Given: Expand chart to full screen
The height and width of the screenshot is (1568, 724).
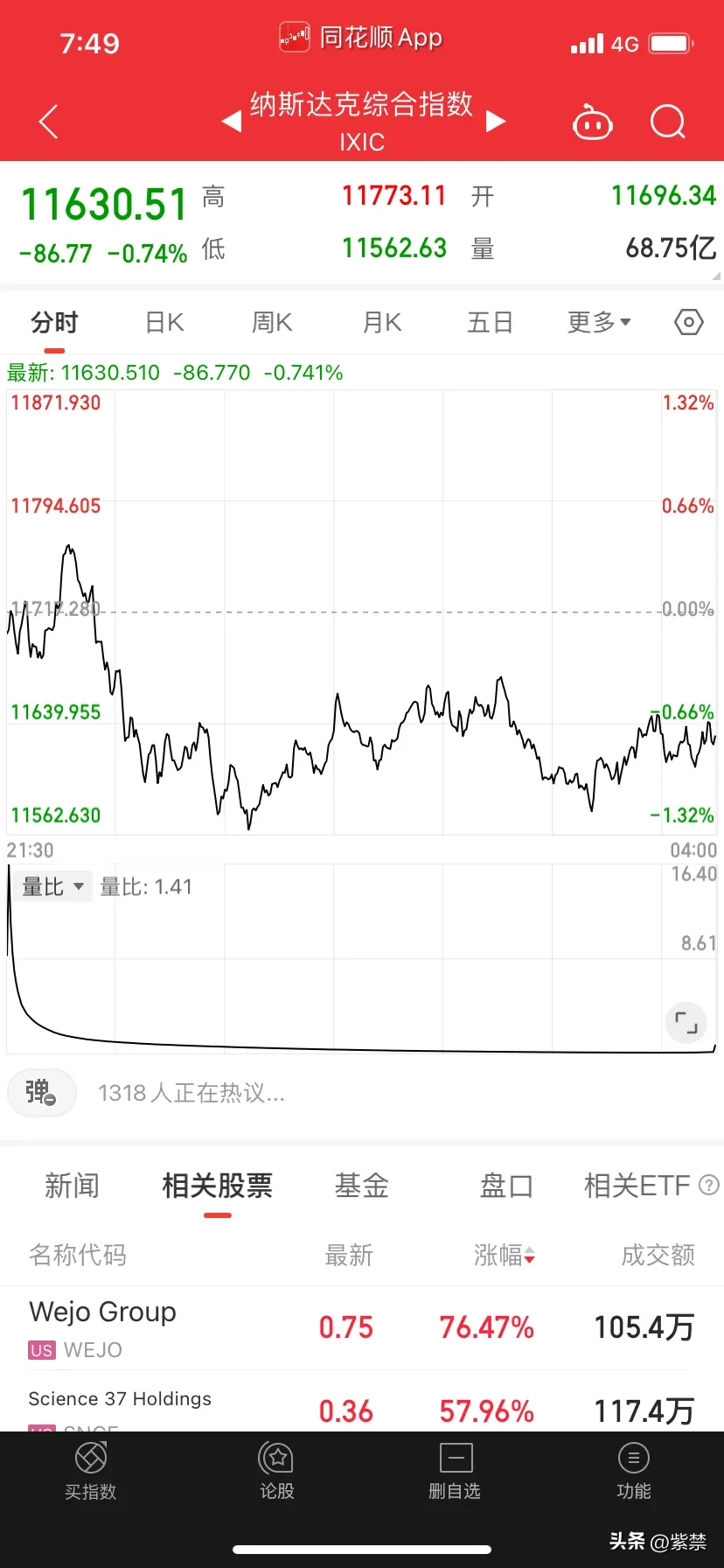Looking at the screenshot, I should [x=686, y=1022].
